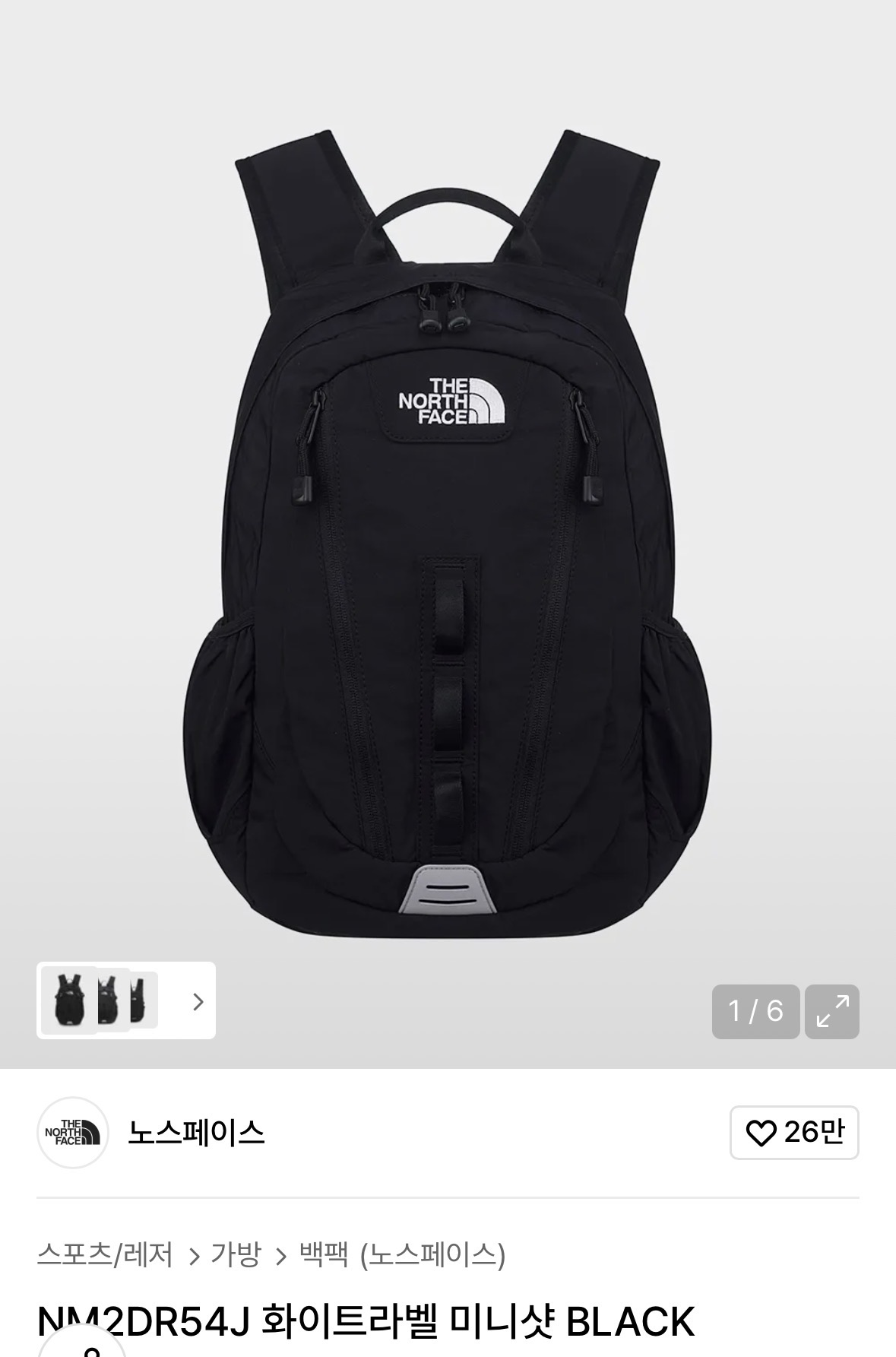Open the 노스페이스 brand page
This screenshot has height=1357, width=896.
point(195,1133)
